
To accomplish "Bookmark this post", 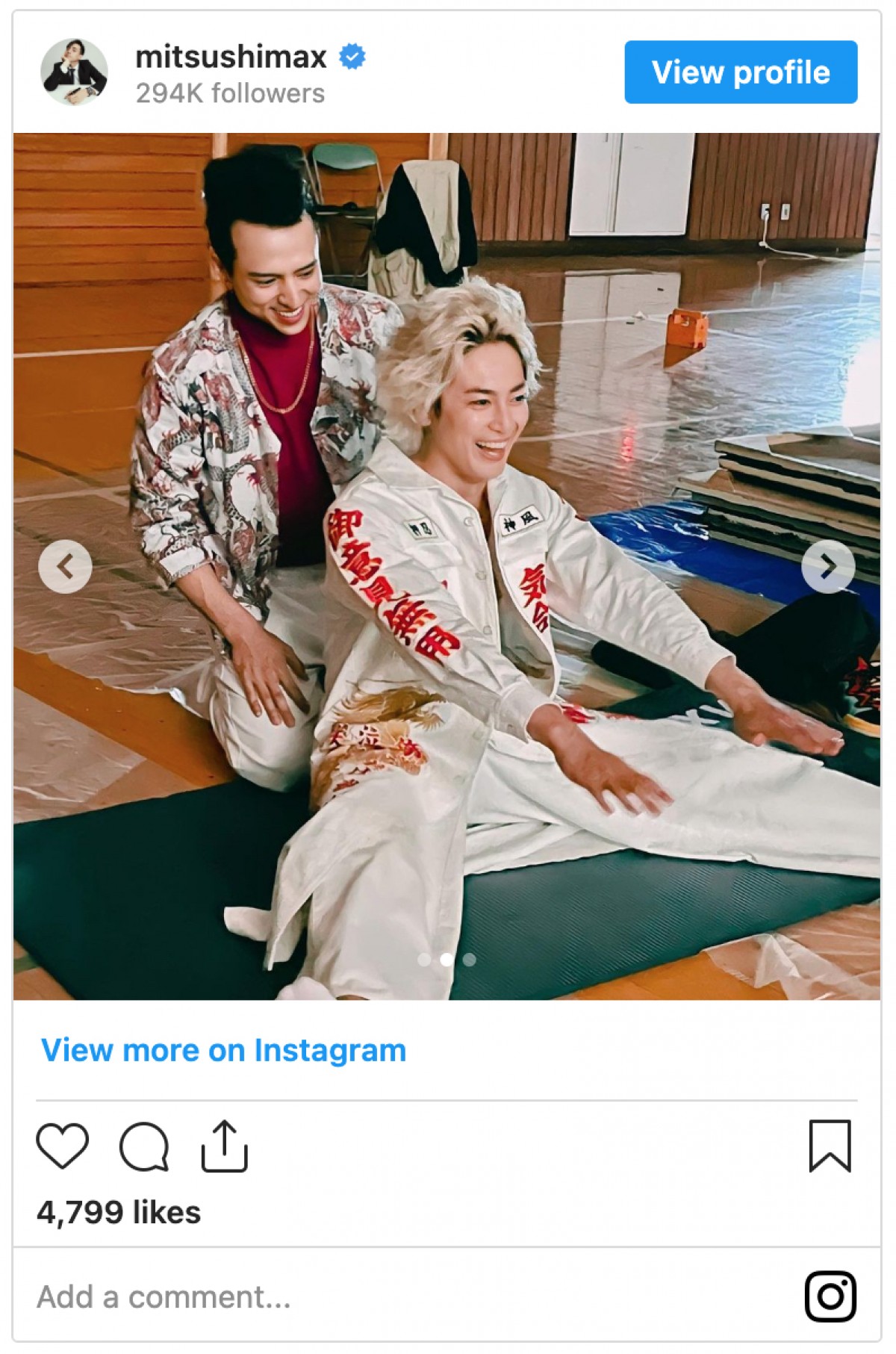I will click(830, 1146).
